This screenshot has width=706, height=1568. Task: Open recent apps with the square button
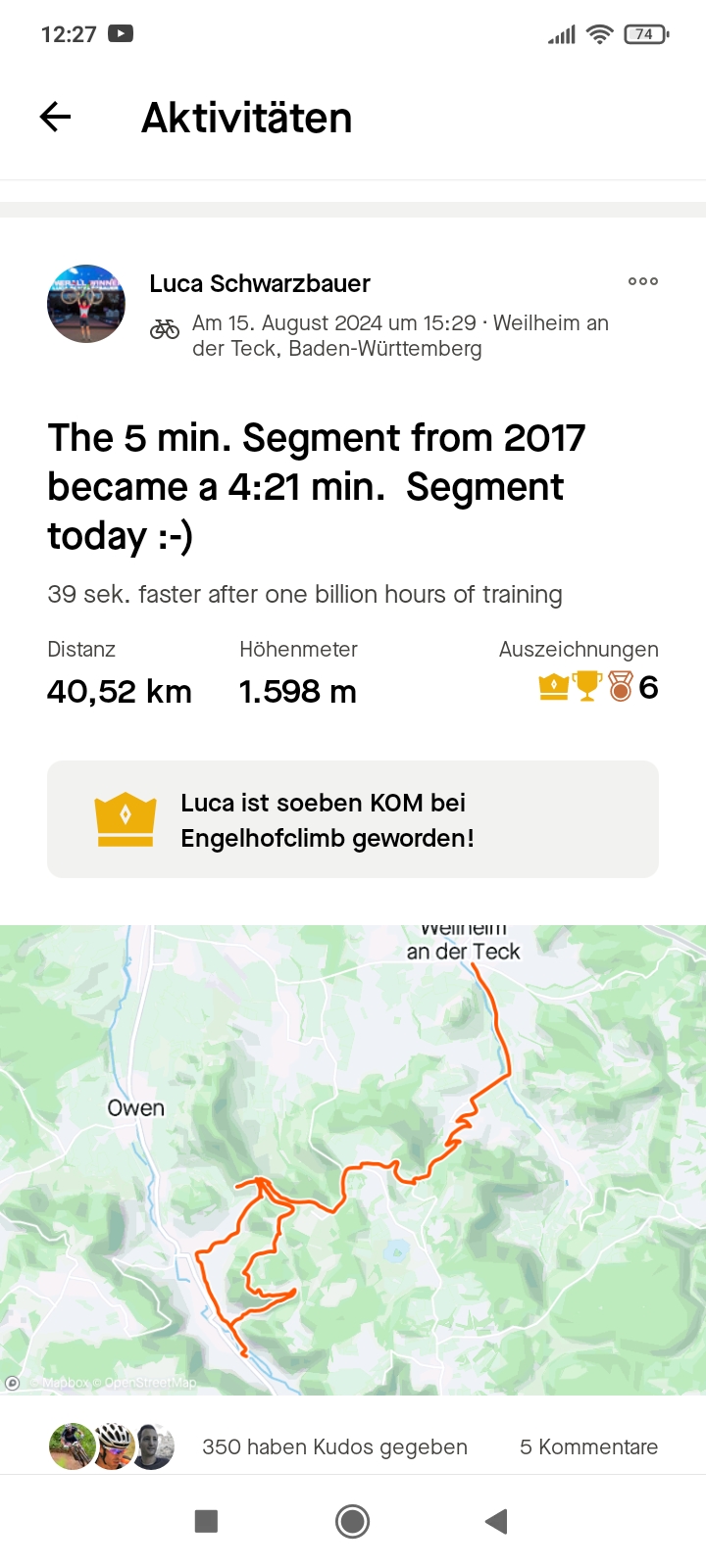click(206, 1521)
